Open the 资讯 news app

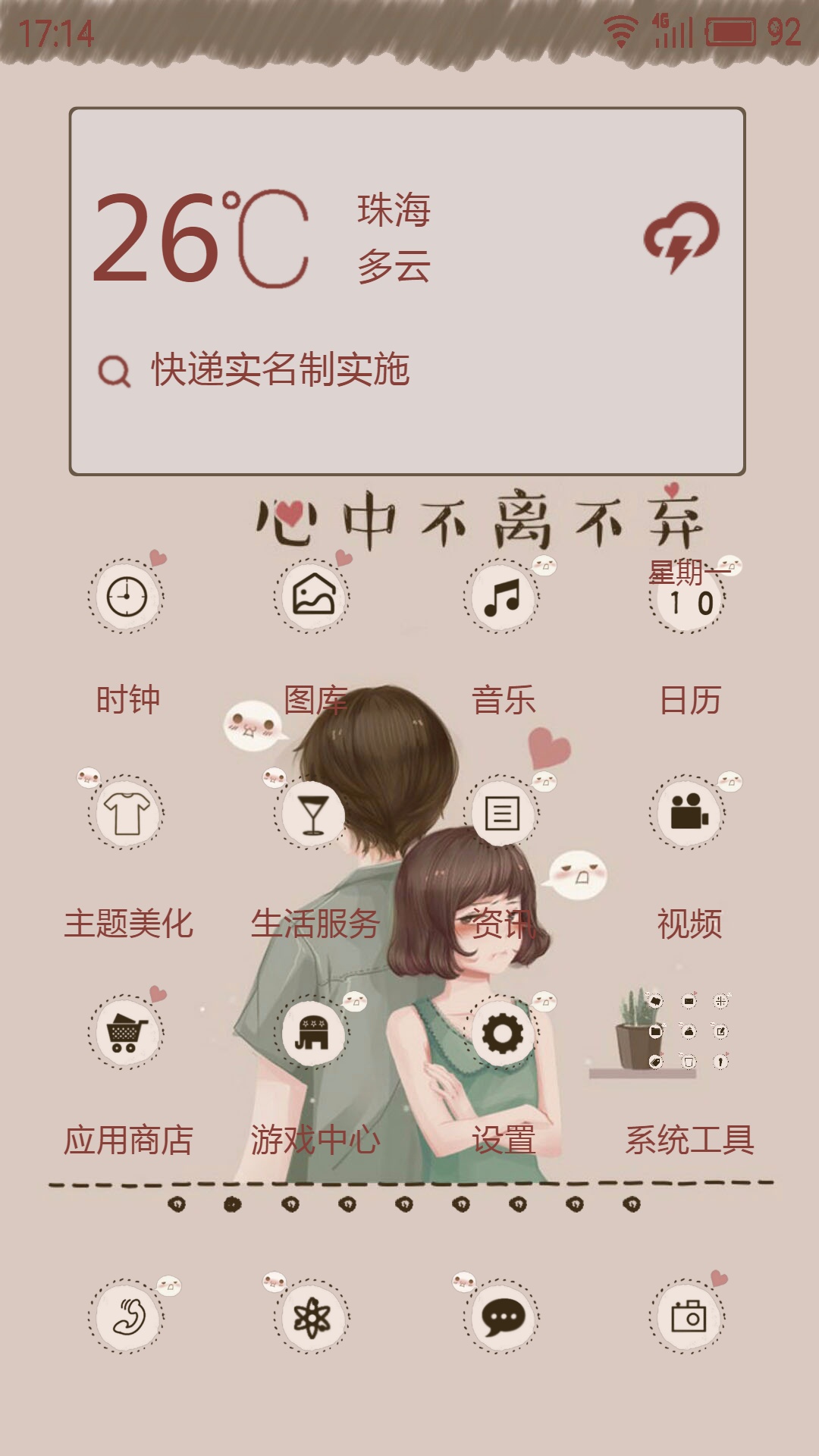click(x=502, y=813)
